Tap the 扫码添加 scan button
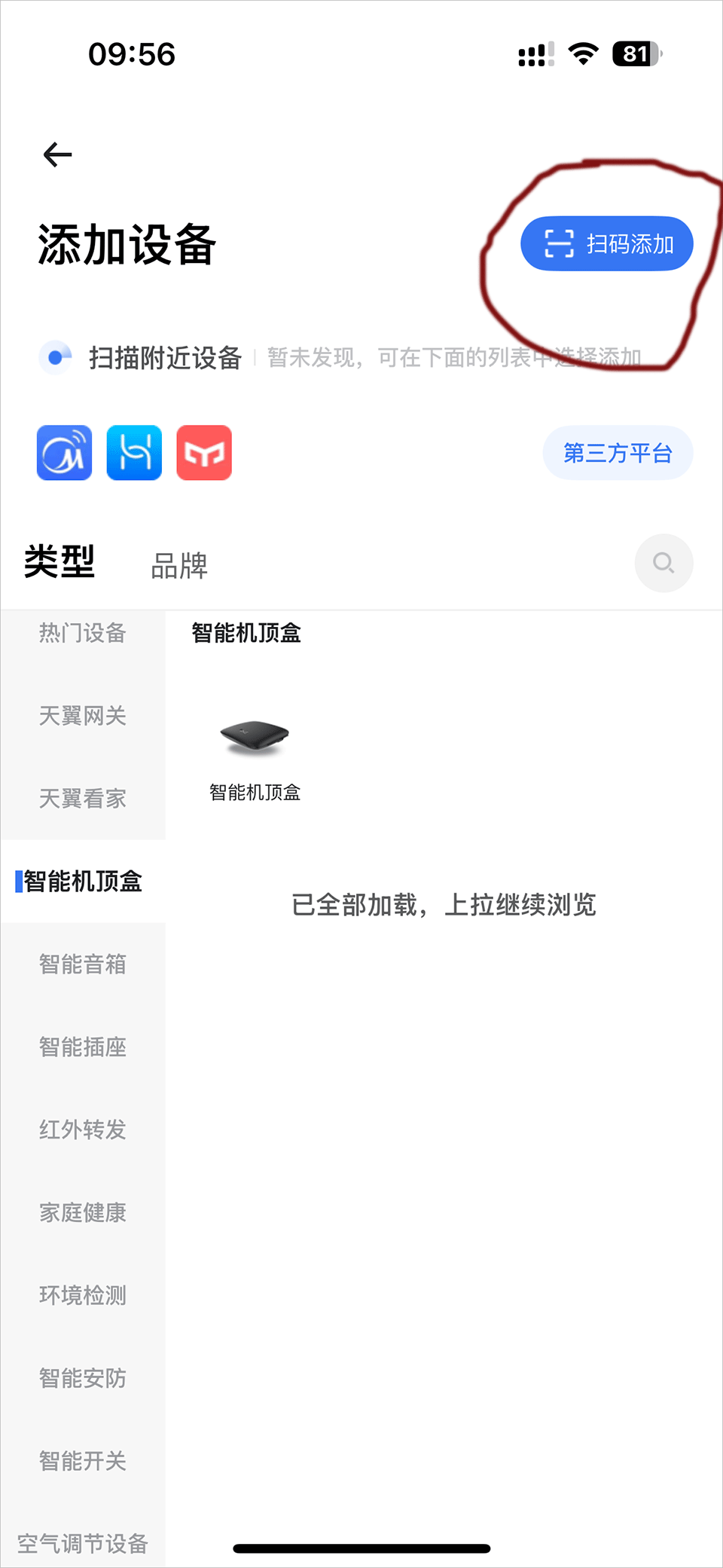 (606, 244)
